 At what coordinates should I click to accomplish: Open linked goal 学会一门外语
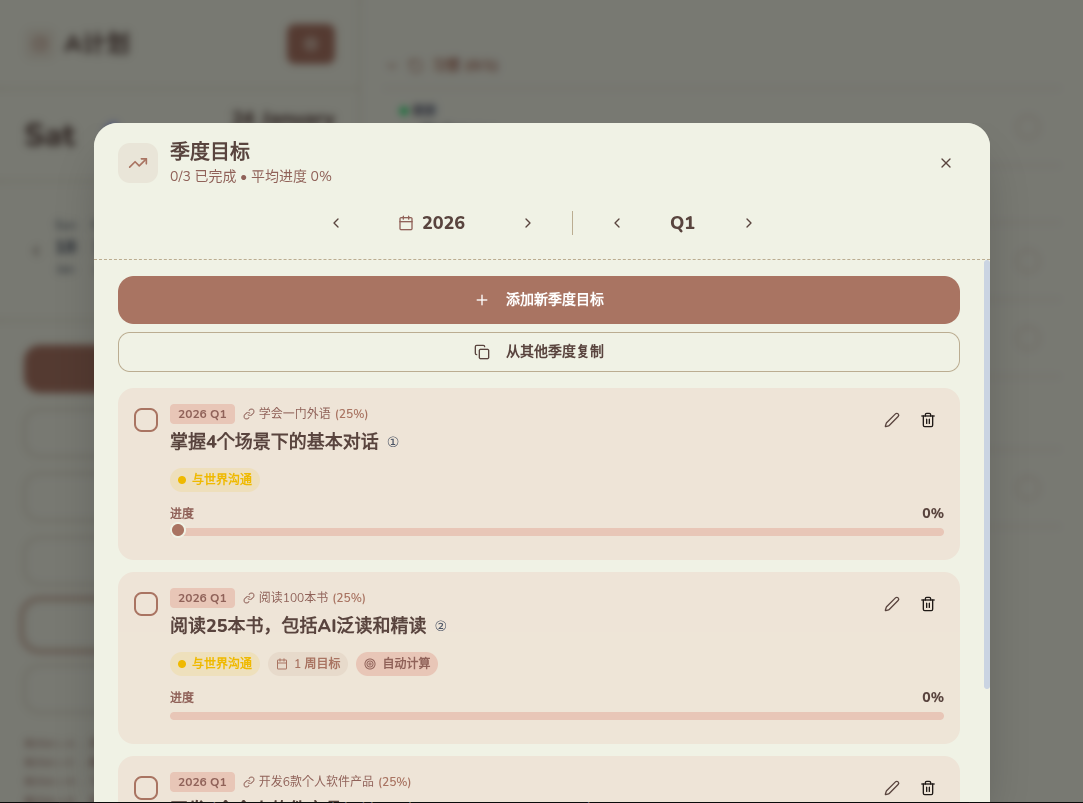pyautogui.click(x=305, y=414)
